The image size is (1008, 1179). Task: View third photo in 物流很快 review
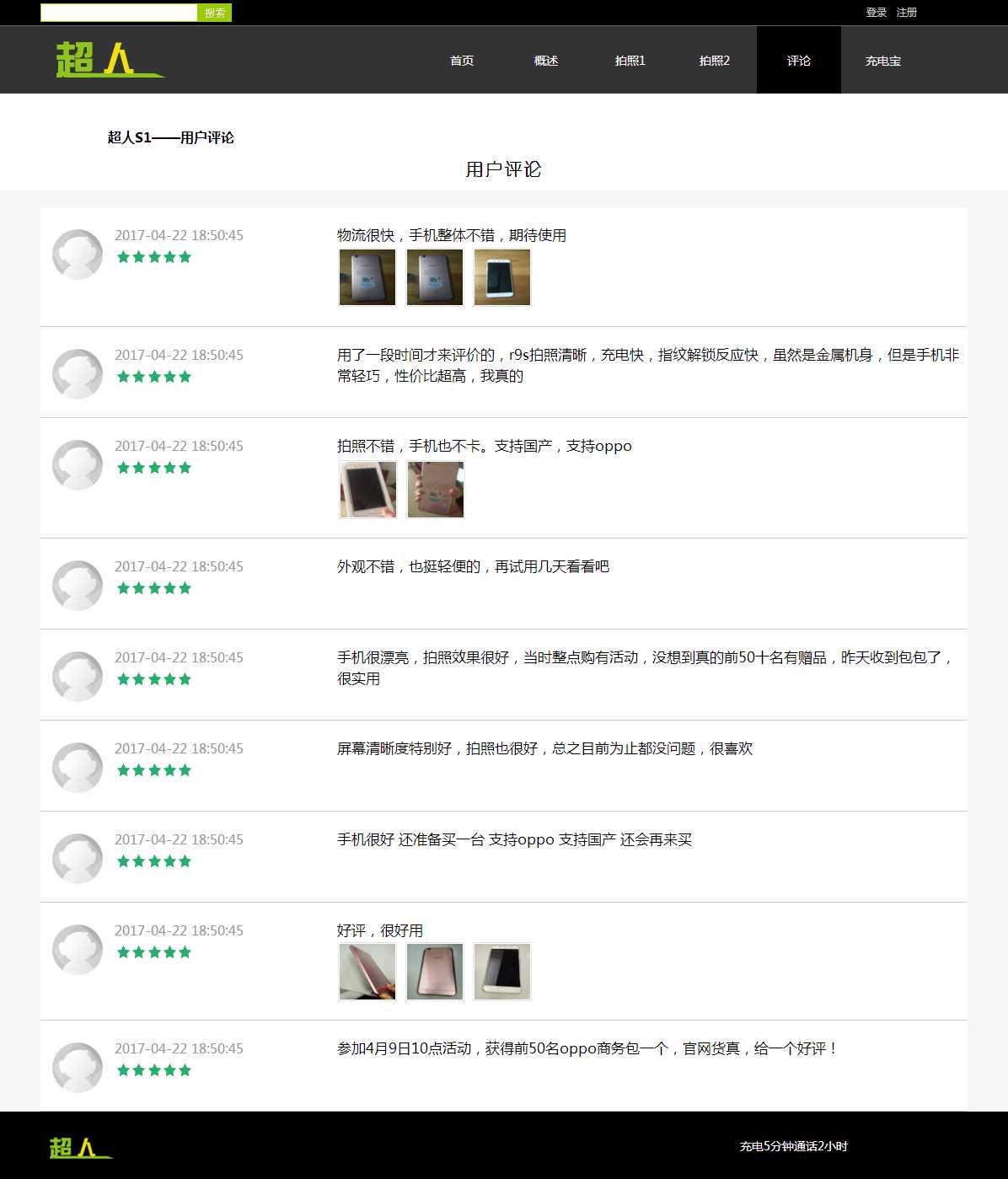502,277
